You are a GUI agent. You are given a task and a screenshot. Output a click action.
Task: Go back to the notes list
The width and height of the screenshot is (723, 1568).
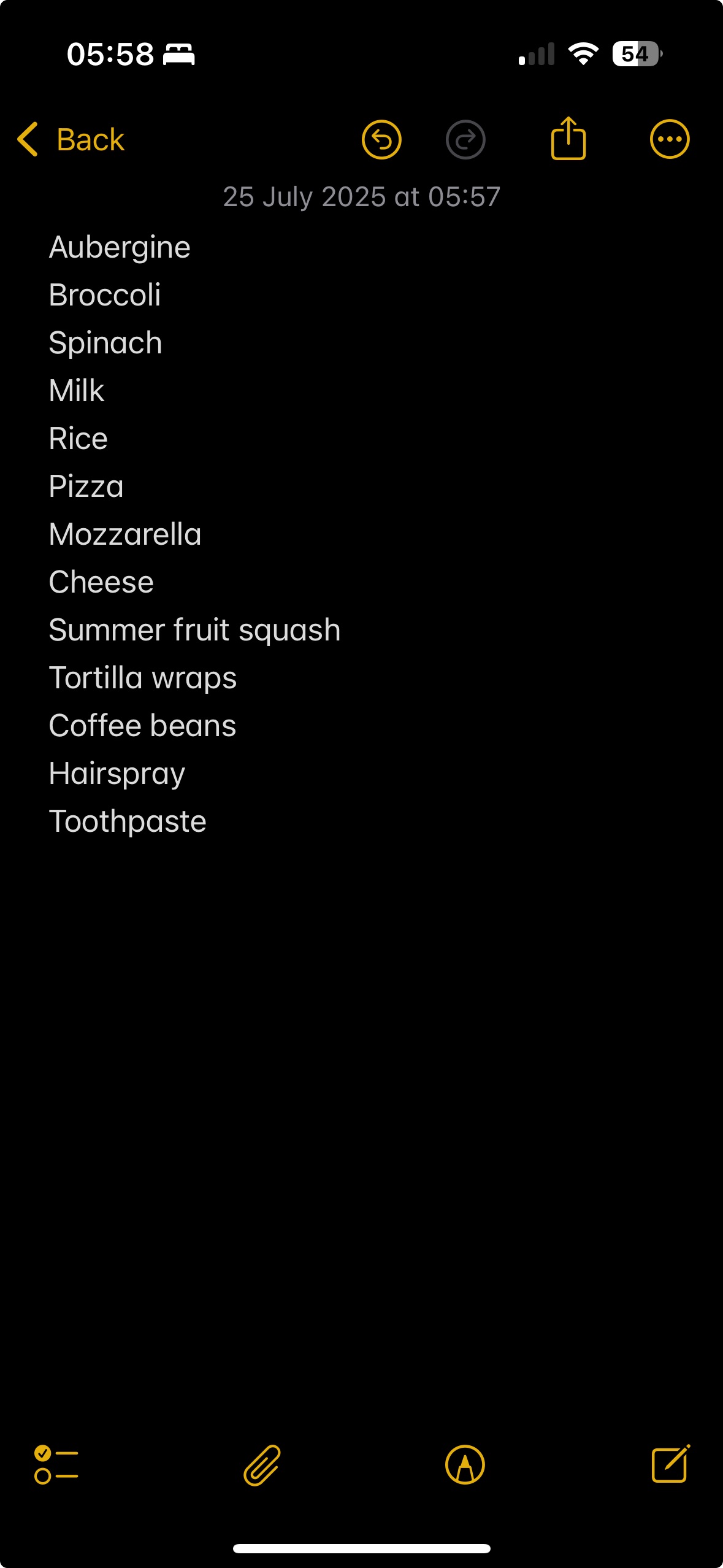pos(71,139)
